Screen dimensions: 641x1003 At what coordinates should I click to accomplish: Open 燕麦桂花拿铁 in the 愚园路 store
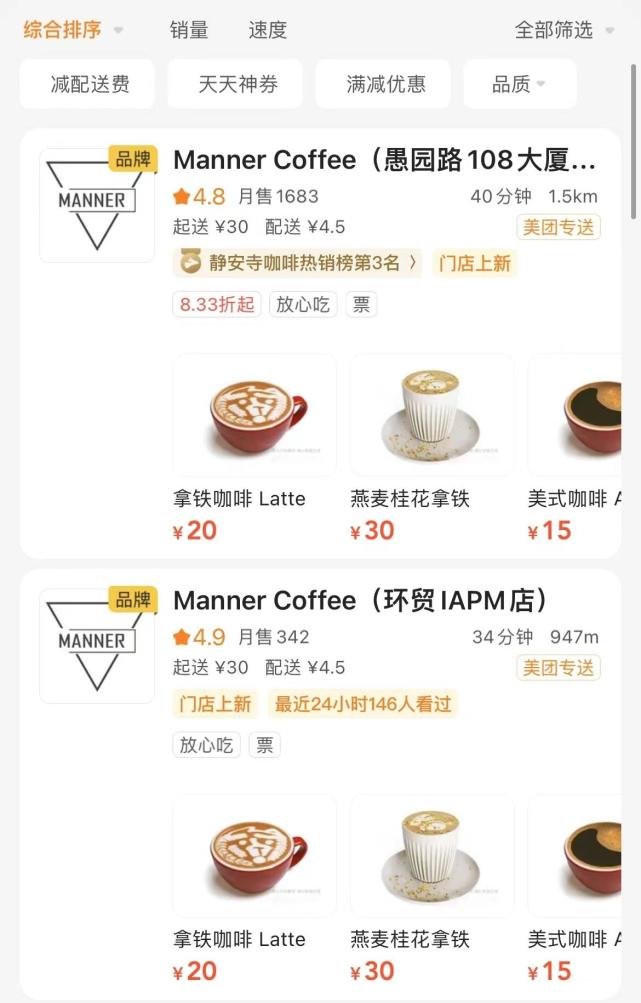tap(431, 414)
